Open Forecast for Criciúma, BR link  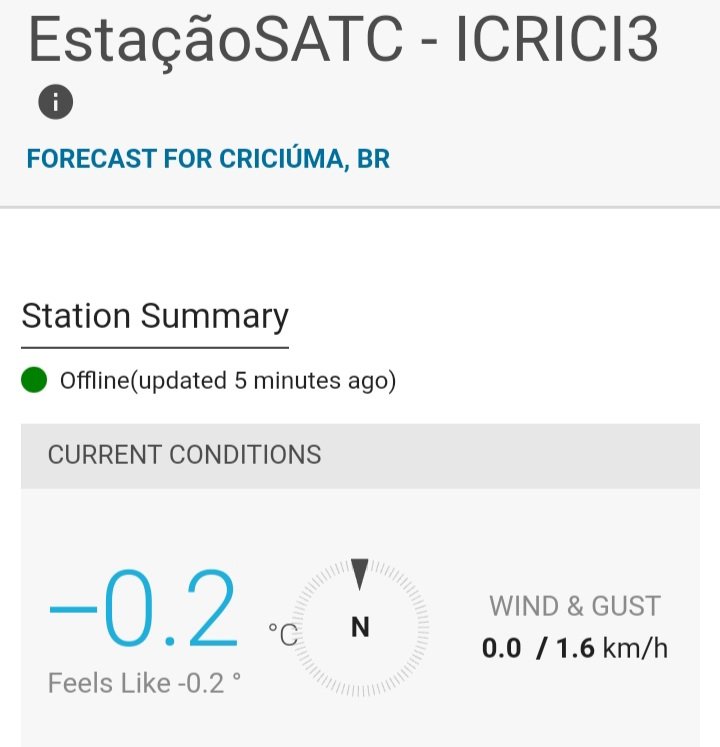[208, 159]
